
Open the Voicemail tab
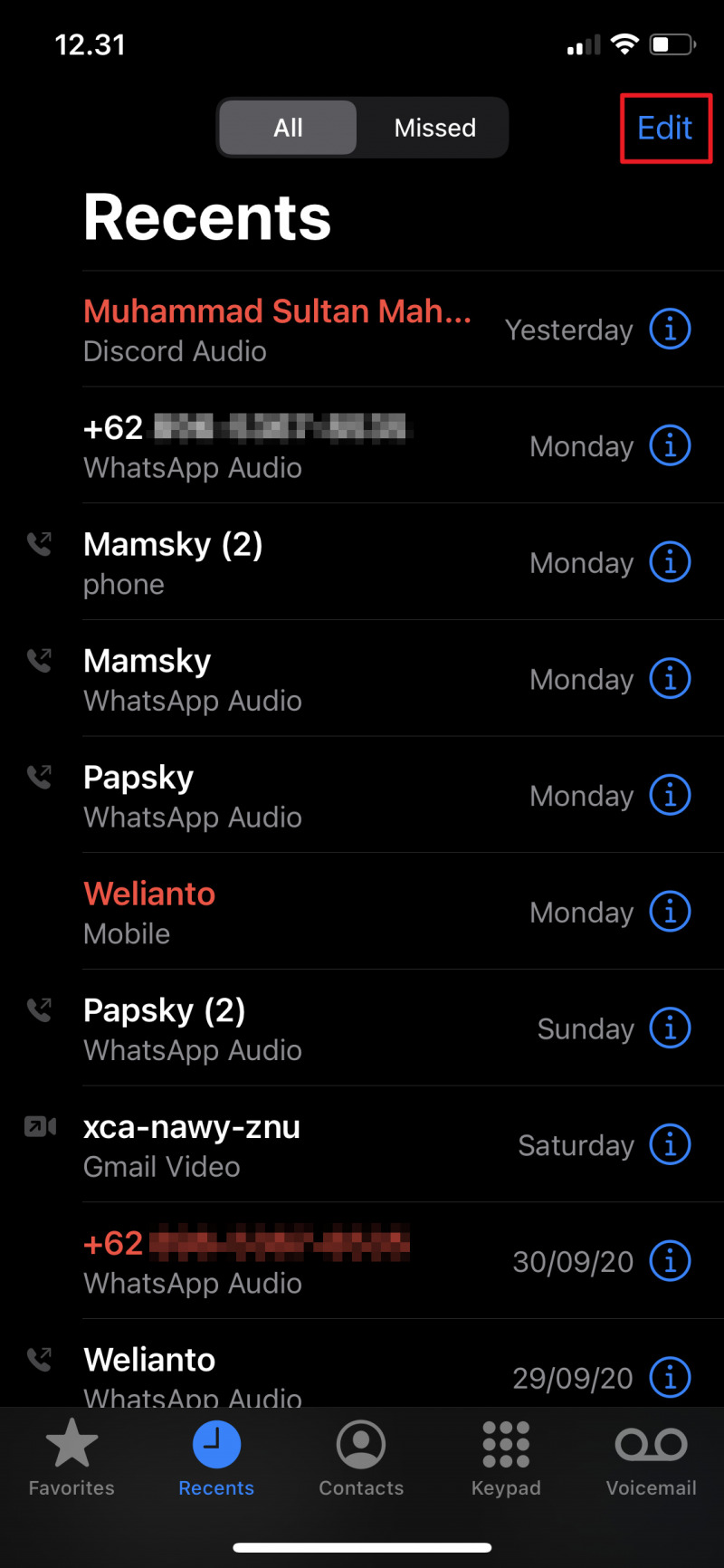(x=651, y=1458)
